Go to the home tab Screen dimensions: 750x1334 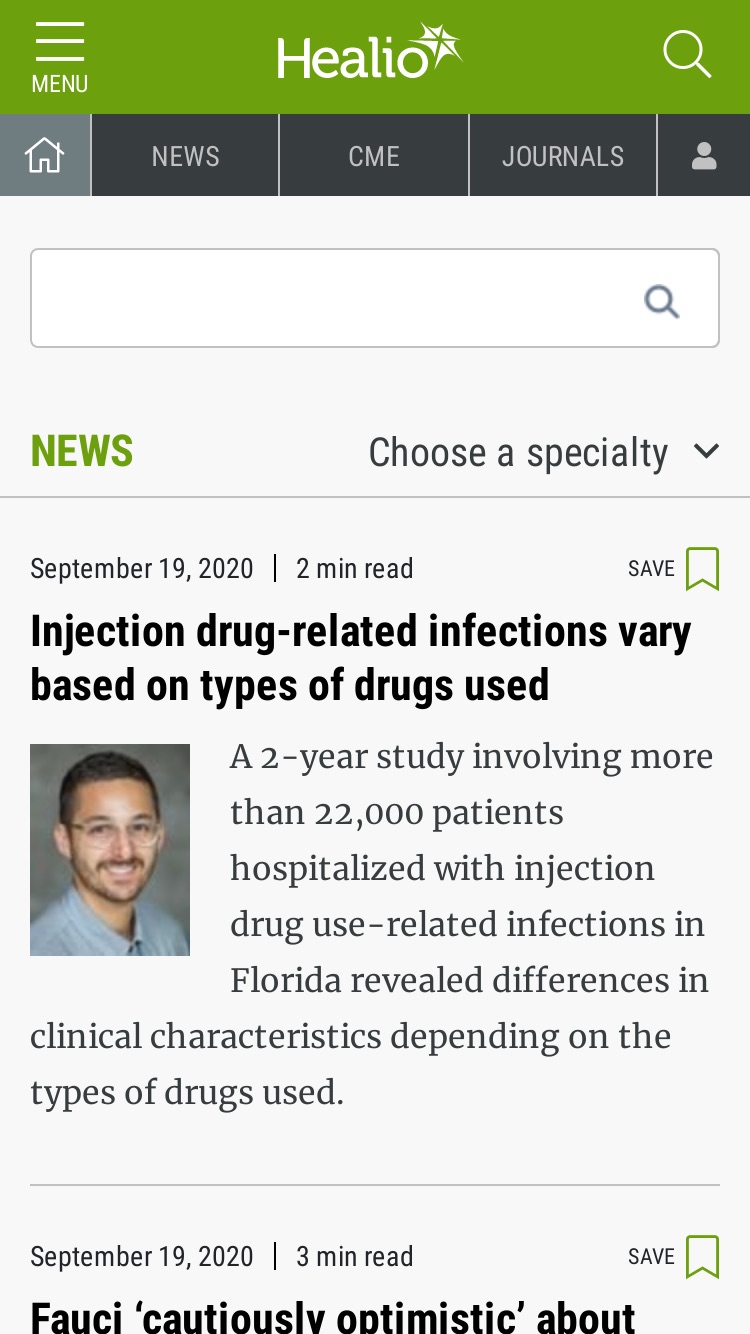coord(45,156)
